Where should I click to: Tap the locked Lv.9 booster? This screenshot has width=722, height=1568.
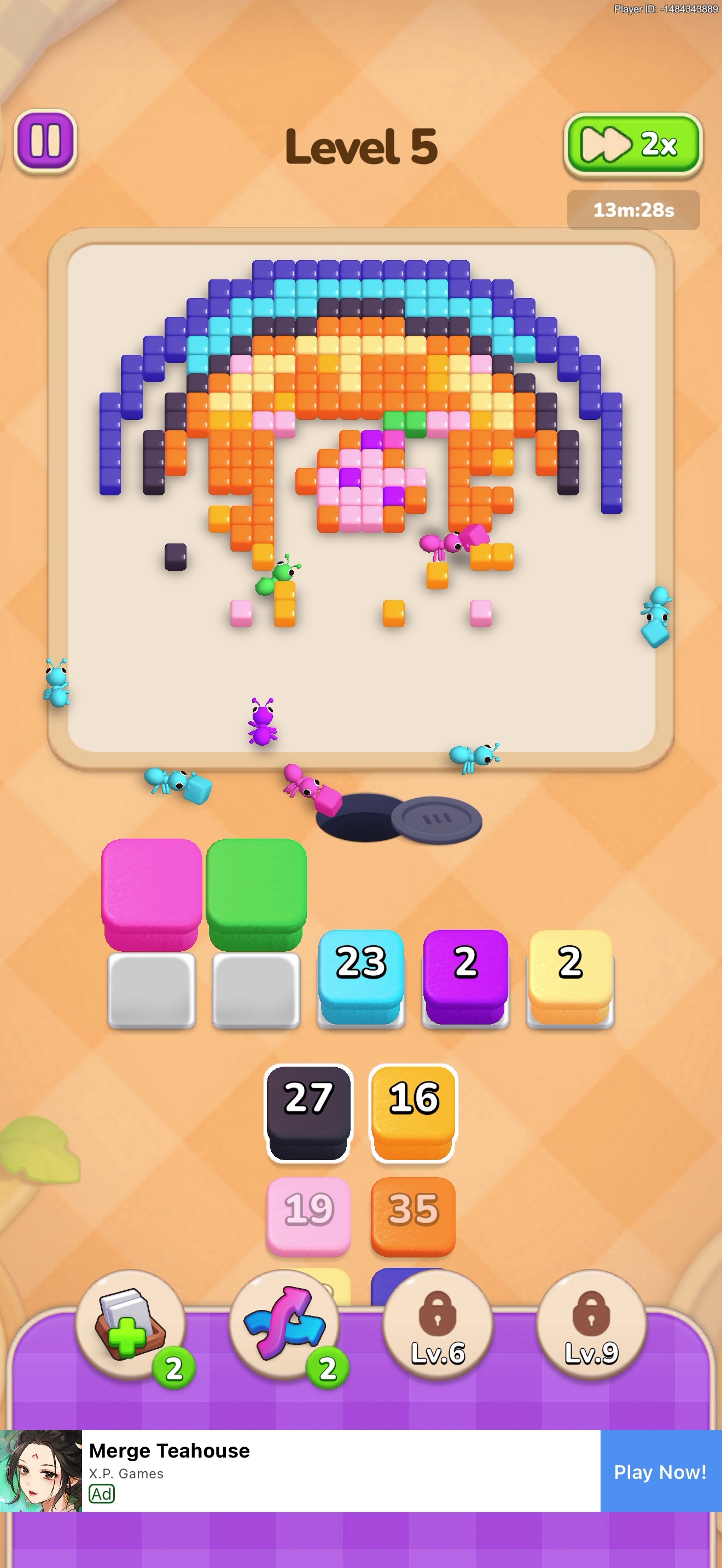click(592, 1325)
